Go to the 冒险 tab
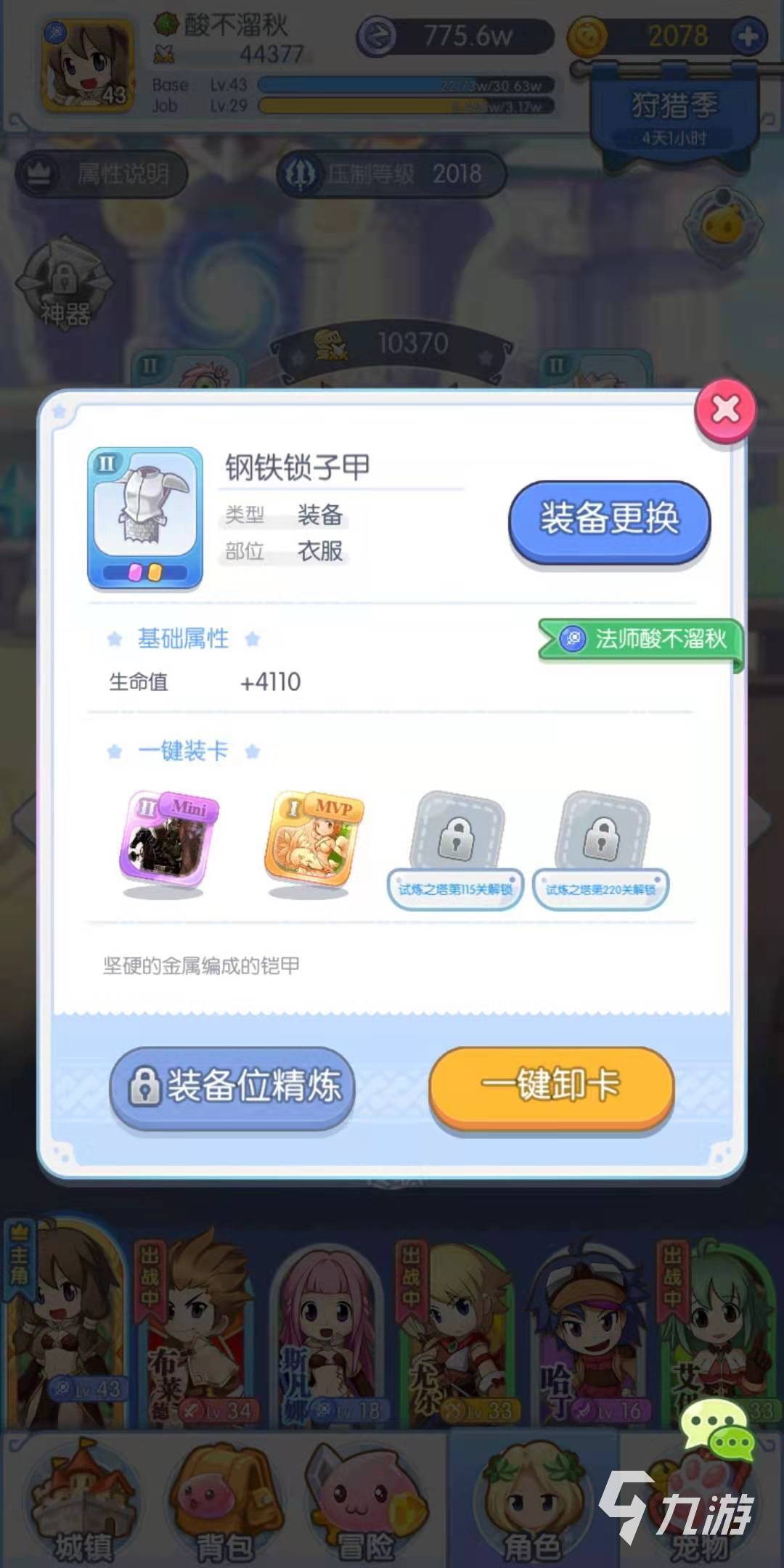The image size is (784, 1568). point(363,1503)
